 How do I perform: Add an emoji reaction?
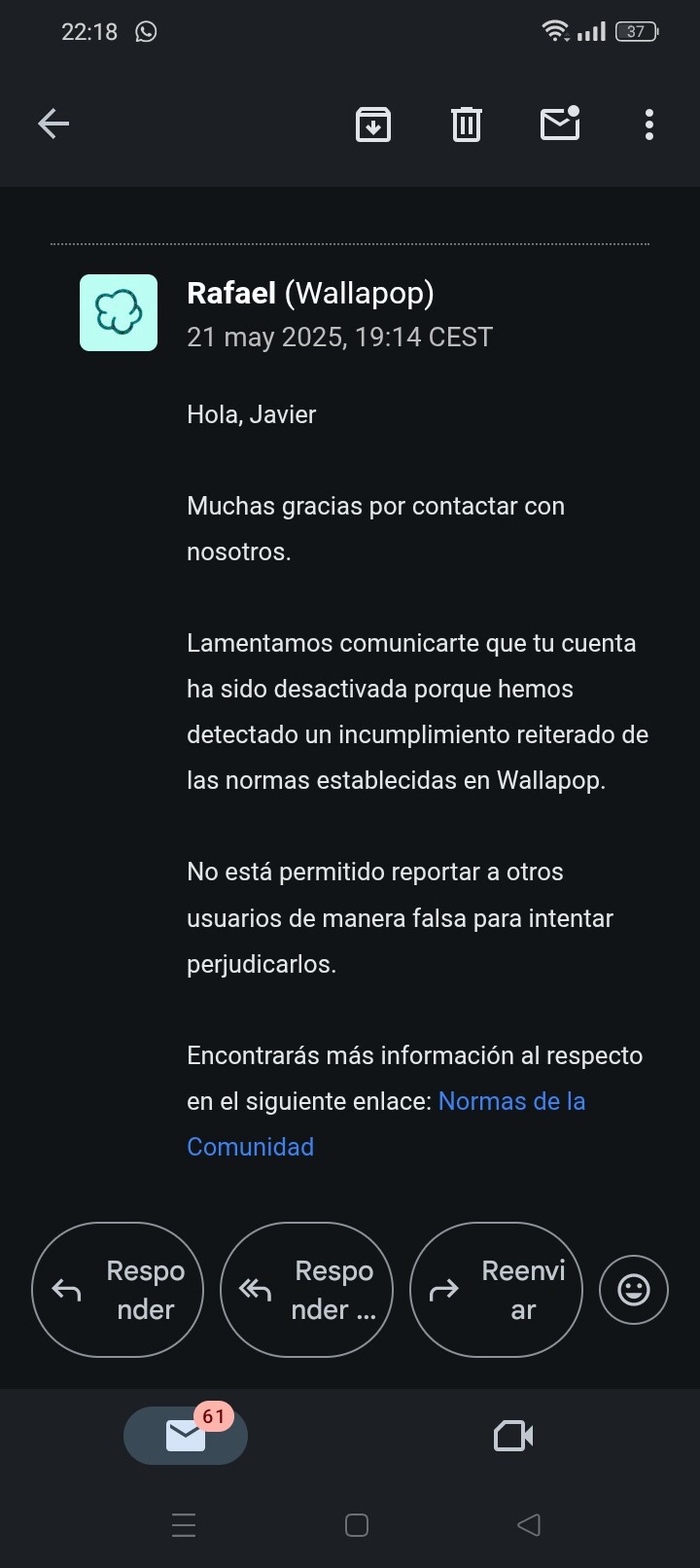[x=634, y=1290]
